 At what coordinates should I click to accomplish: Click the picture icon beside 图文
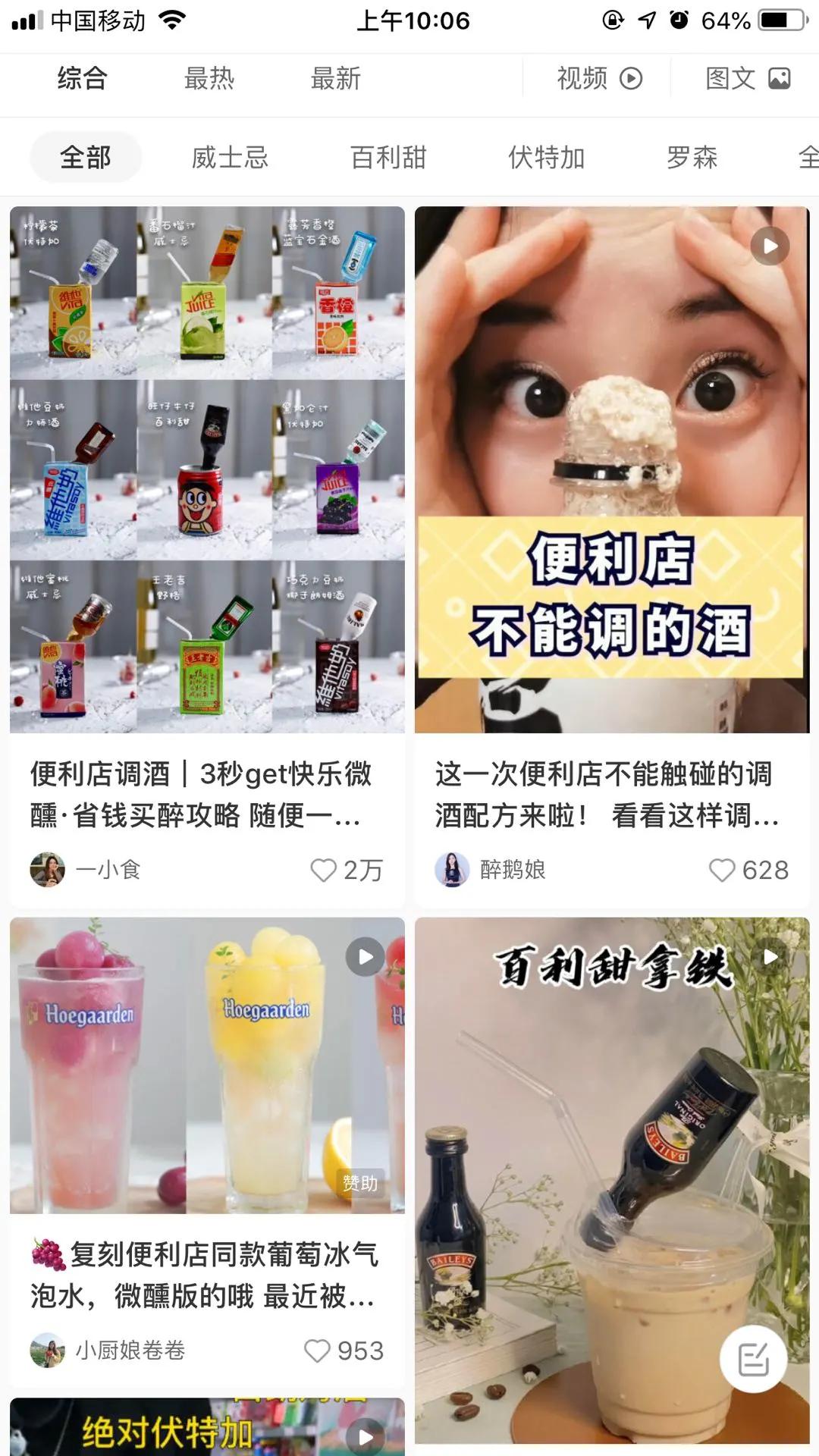pyautogui.click(x=781, y=78)
